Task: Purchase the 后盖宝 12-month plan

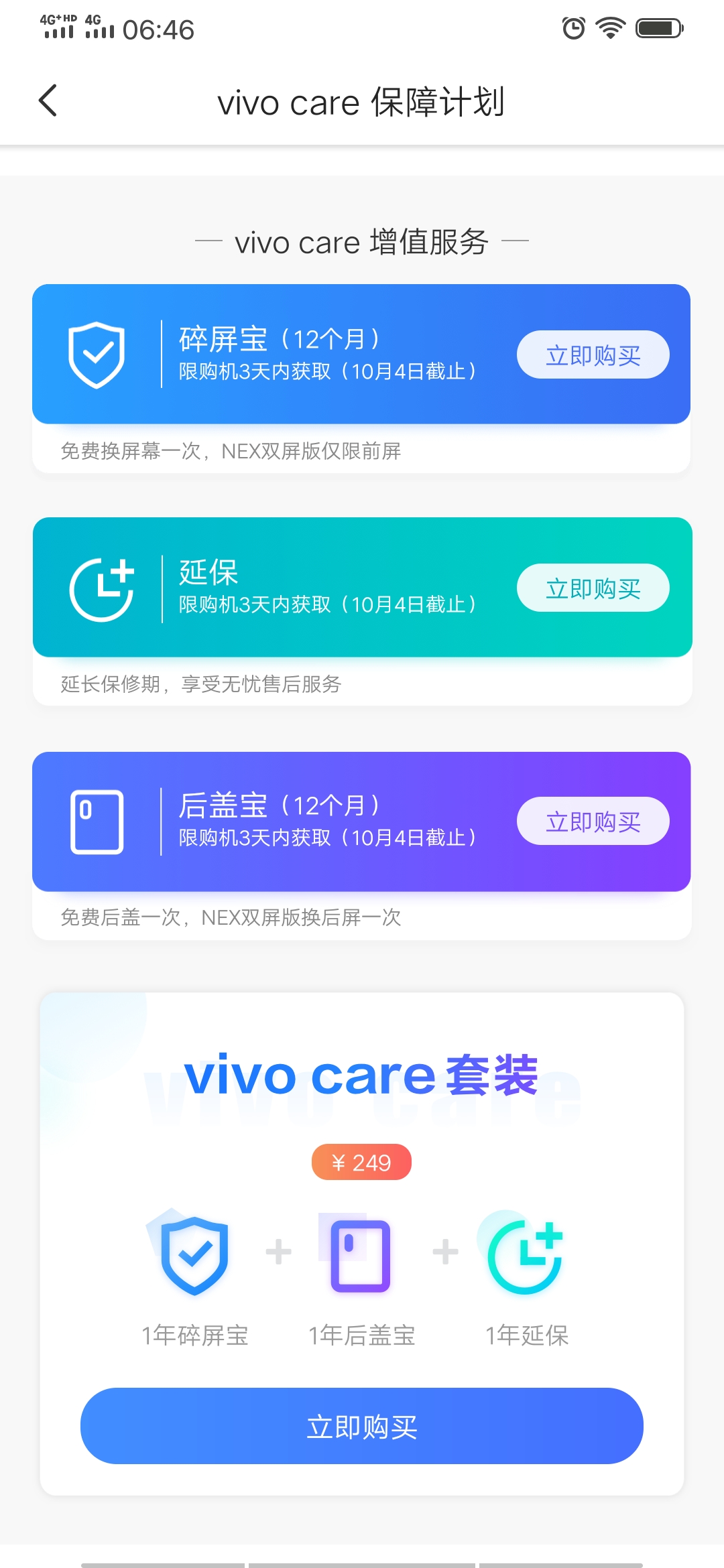Action: click(x=593, y=821)
